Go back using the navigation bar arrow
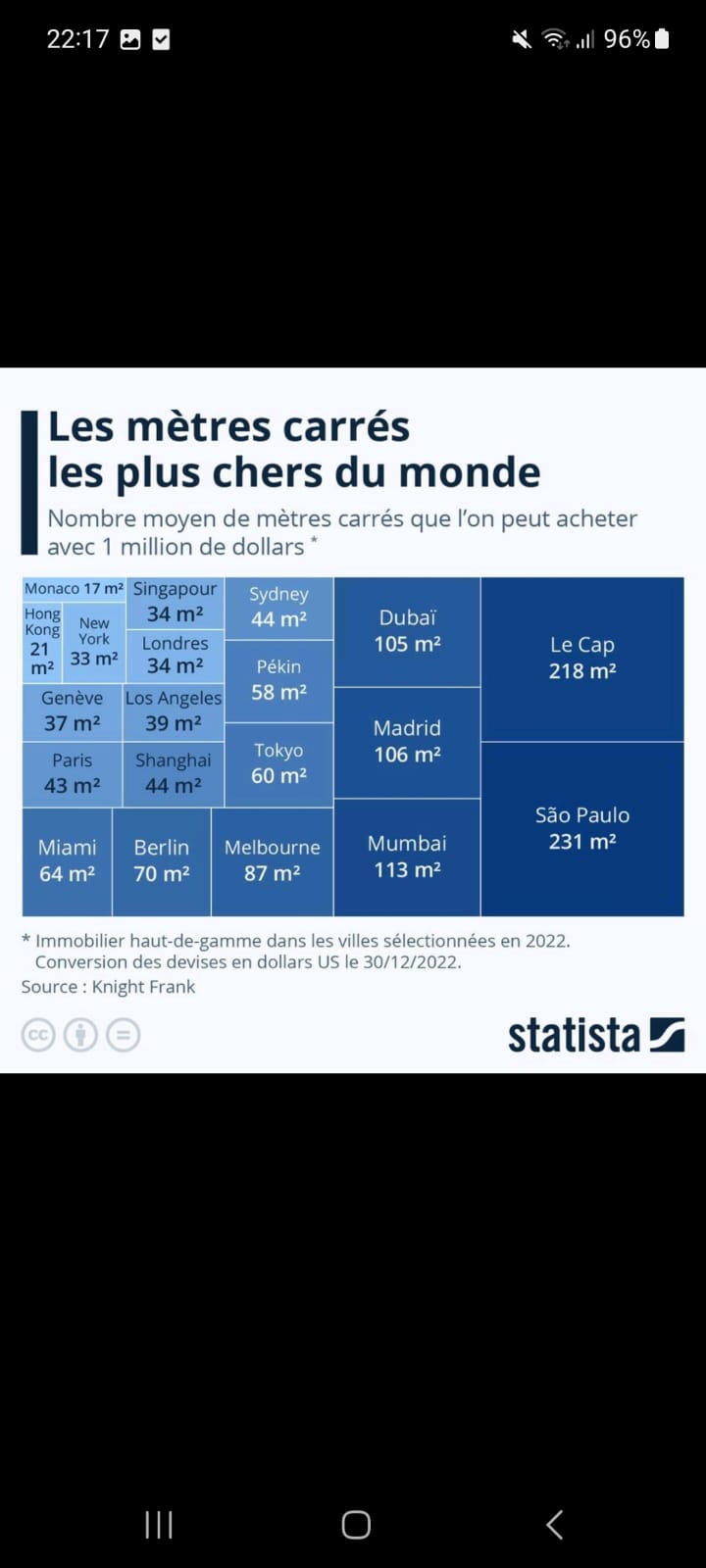 point(554,1524)
